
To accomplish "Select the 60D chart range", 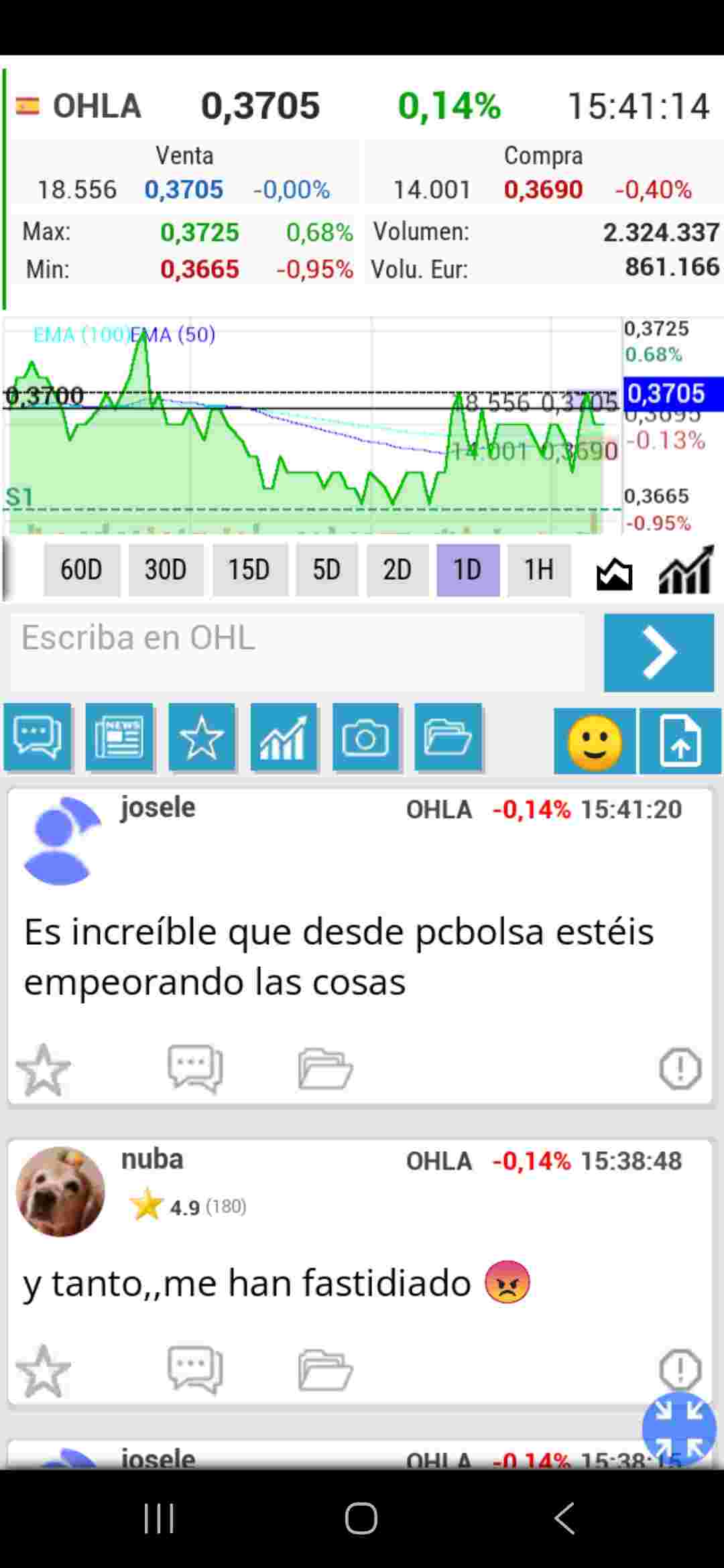I will pyautogui.click(x=81, y=570).
